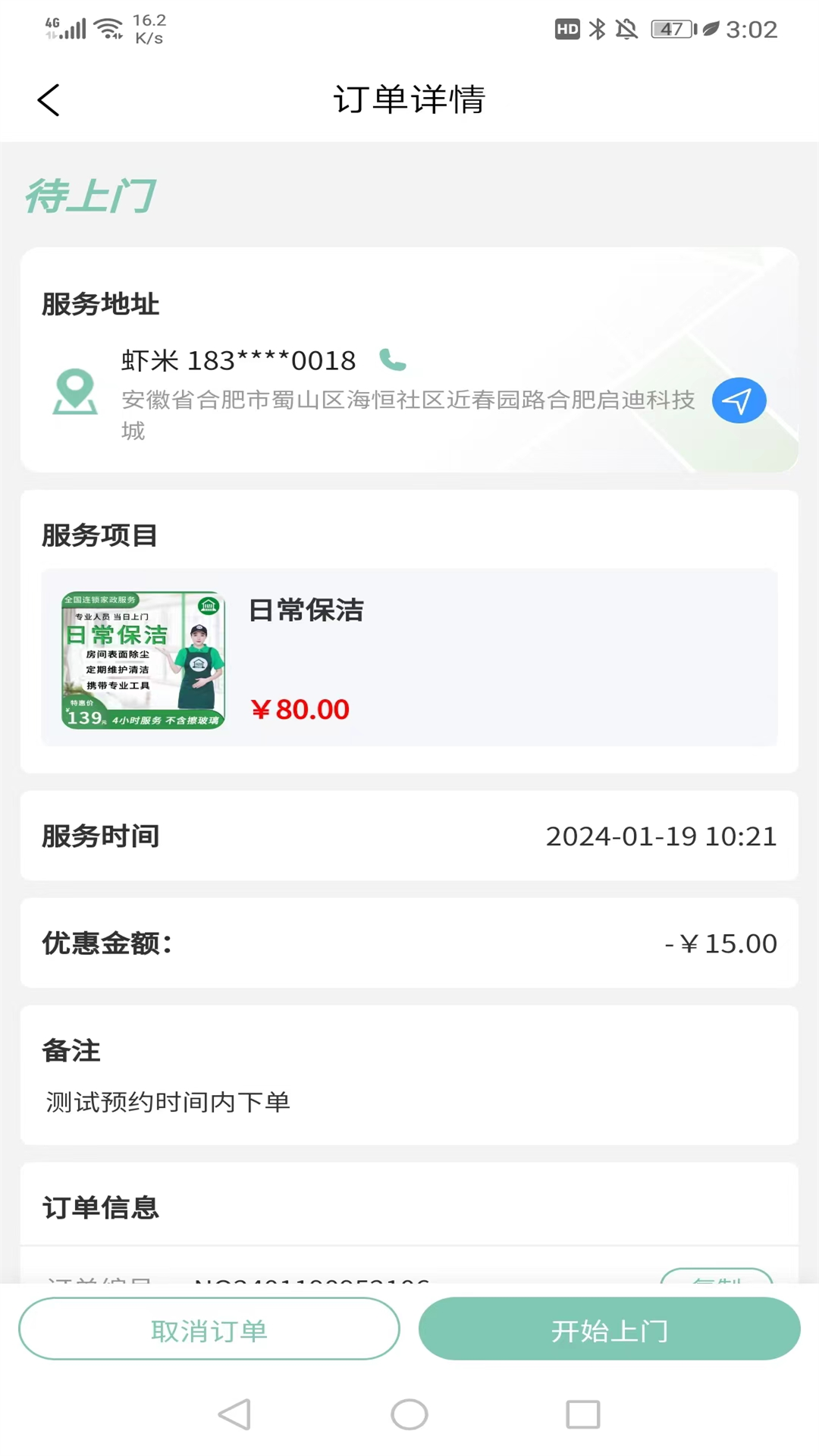This screenshot has height=1456, width=819.
Task: Tap the 待上门 status label
Action: click(89, 195)
